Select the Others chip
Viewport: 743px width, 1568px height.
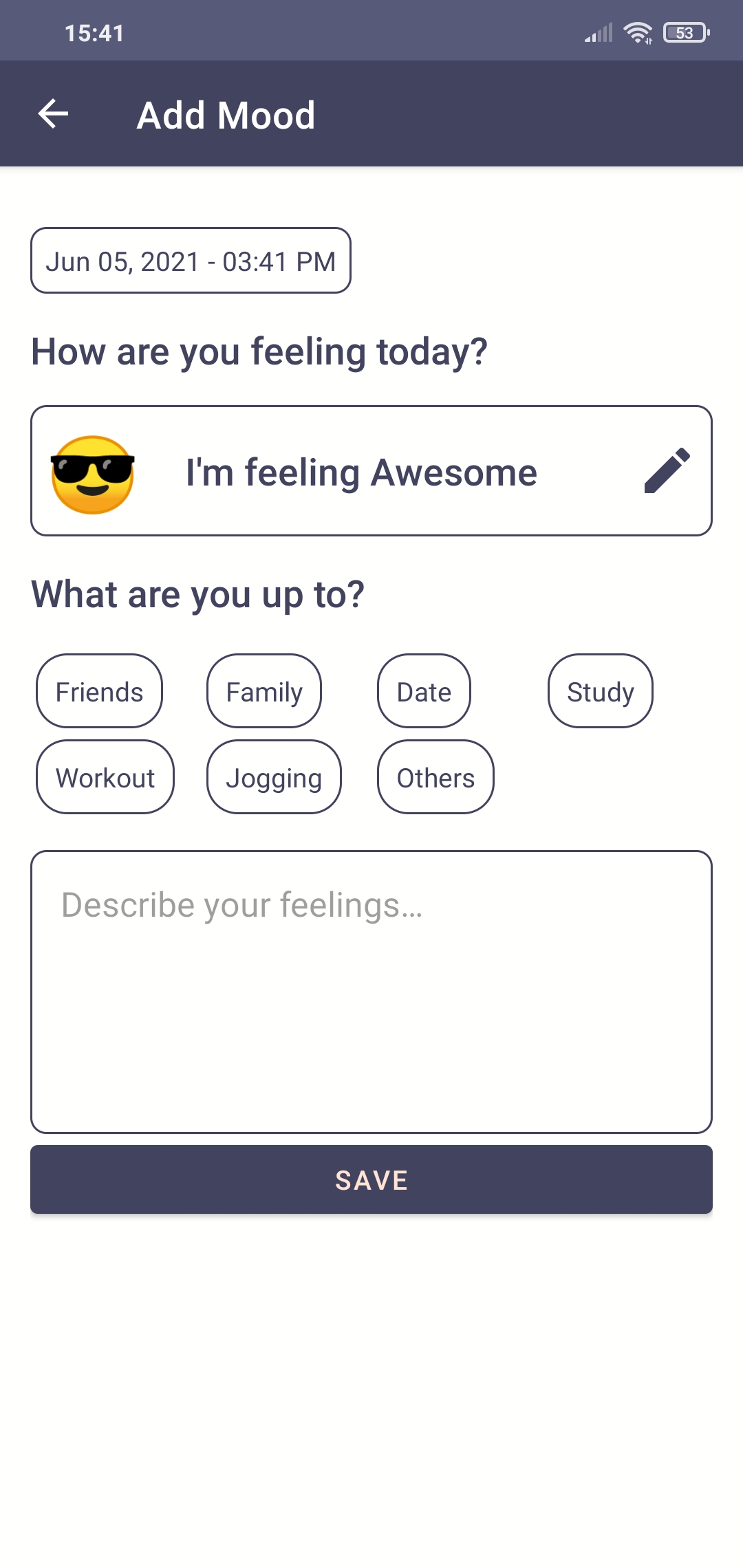click(x=435, y=777)
